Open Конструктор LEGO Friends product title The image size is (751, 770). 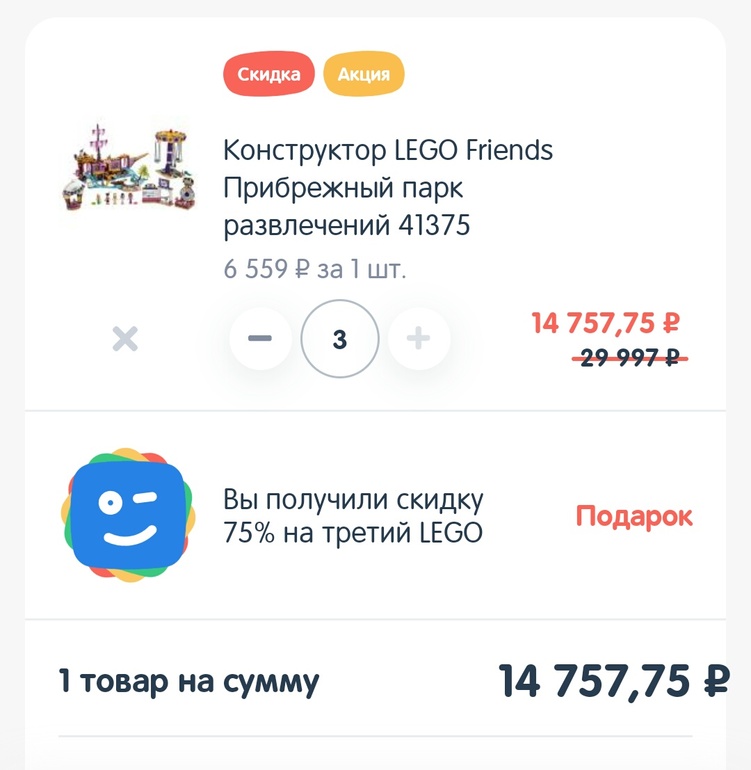coord(388,189)
